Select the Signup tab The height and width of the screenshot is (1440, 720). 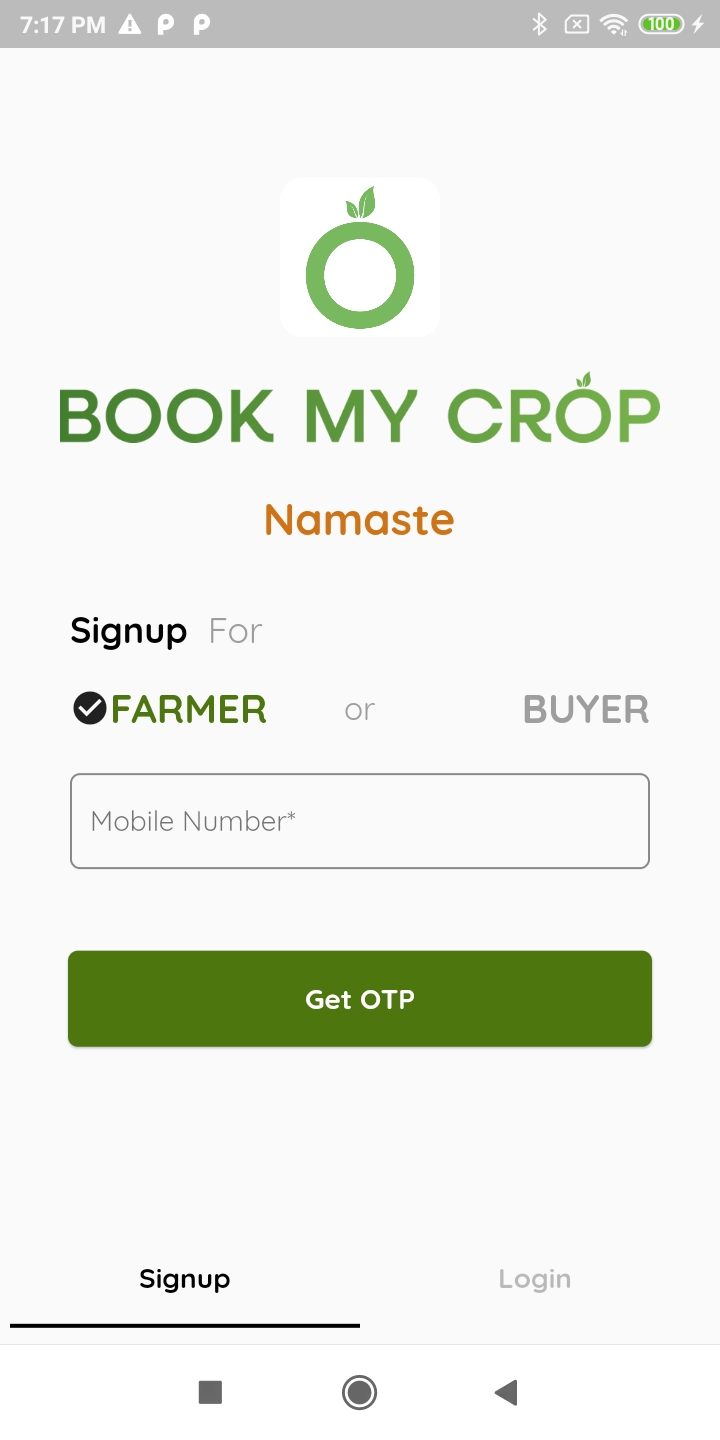click(185, 1279)
